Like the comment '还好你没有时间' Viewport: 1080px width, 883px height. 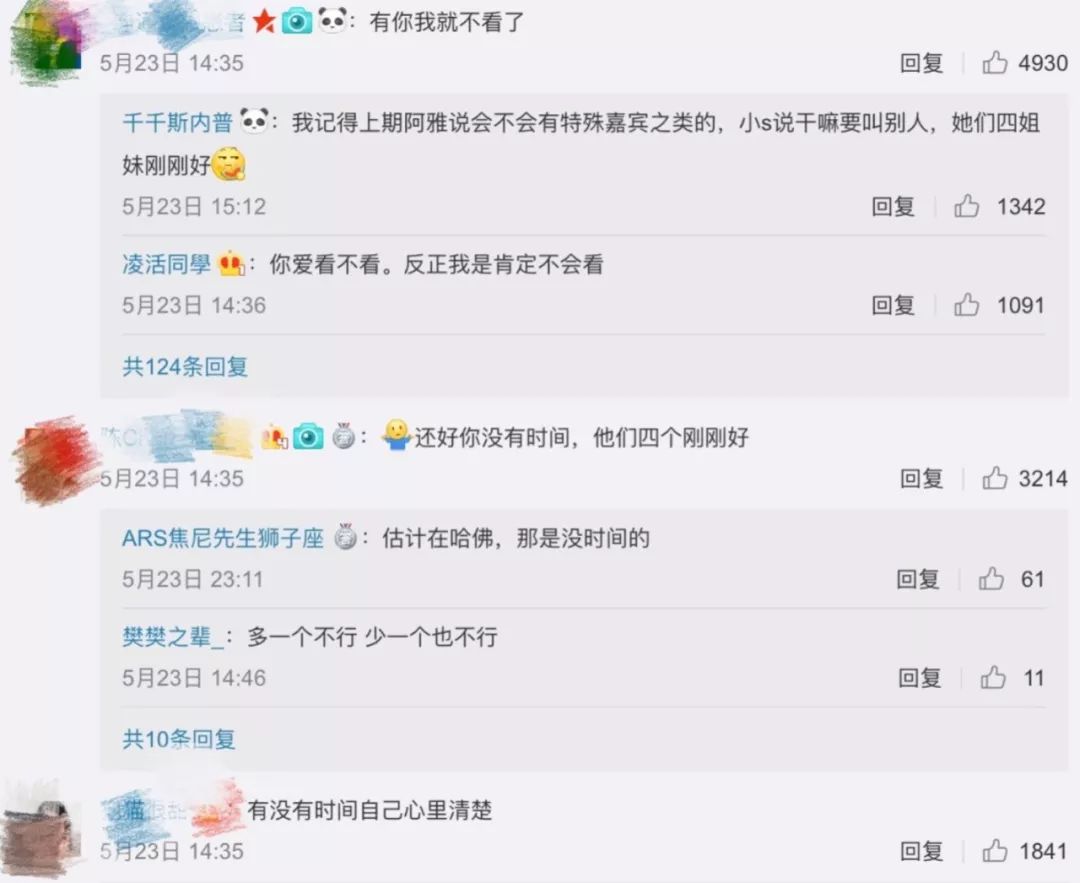tap(995, 479)
